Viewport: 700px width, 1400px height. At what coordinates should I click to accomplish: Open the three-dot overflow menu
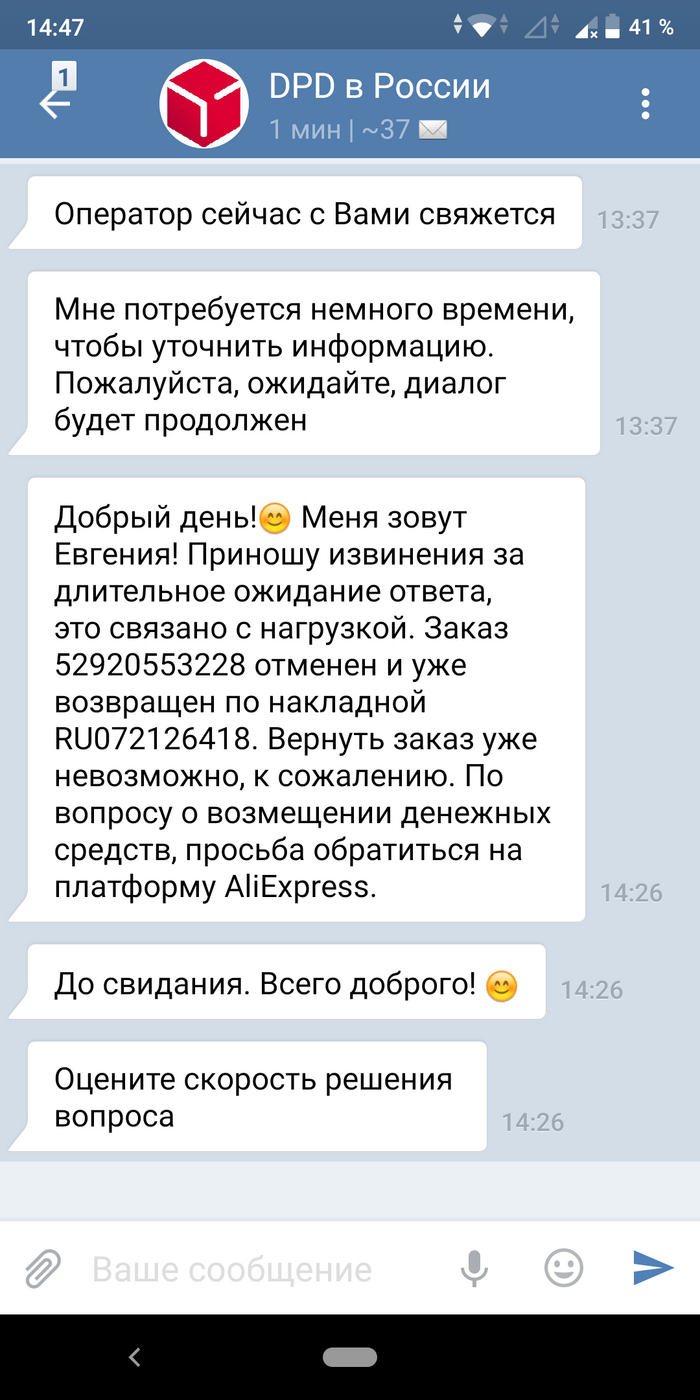646,104
